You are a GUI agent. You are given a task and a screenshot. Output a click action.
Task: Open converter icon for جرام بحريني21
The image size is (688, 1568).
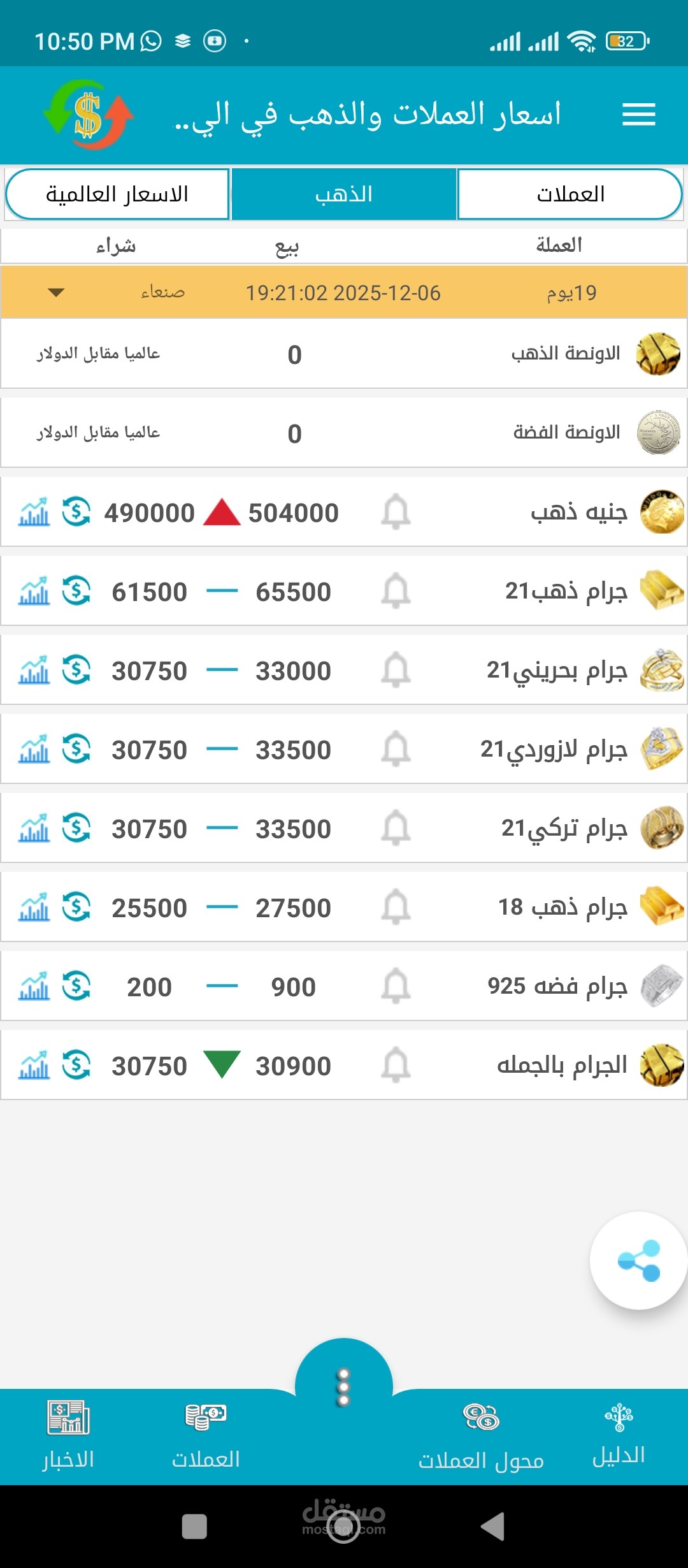pos(76,670)
